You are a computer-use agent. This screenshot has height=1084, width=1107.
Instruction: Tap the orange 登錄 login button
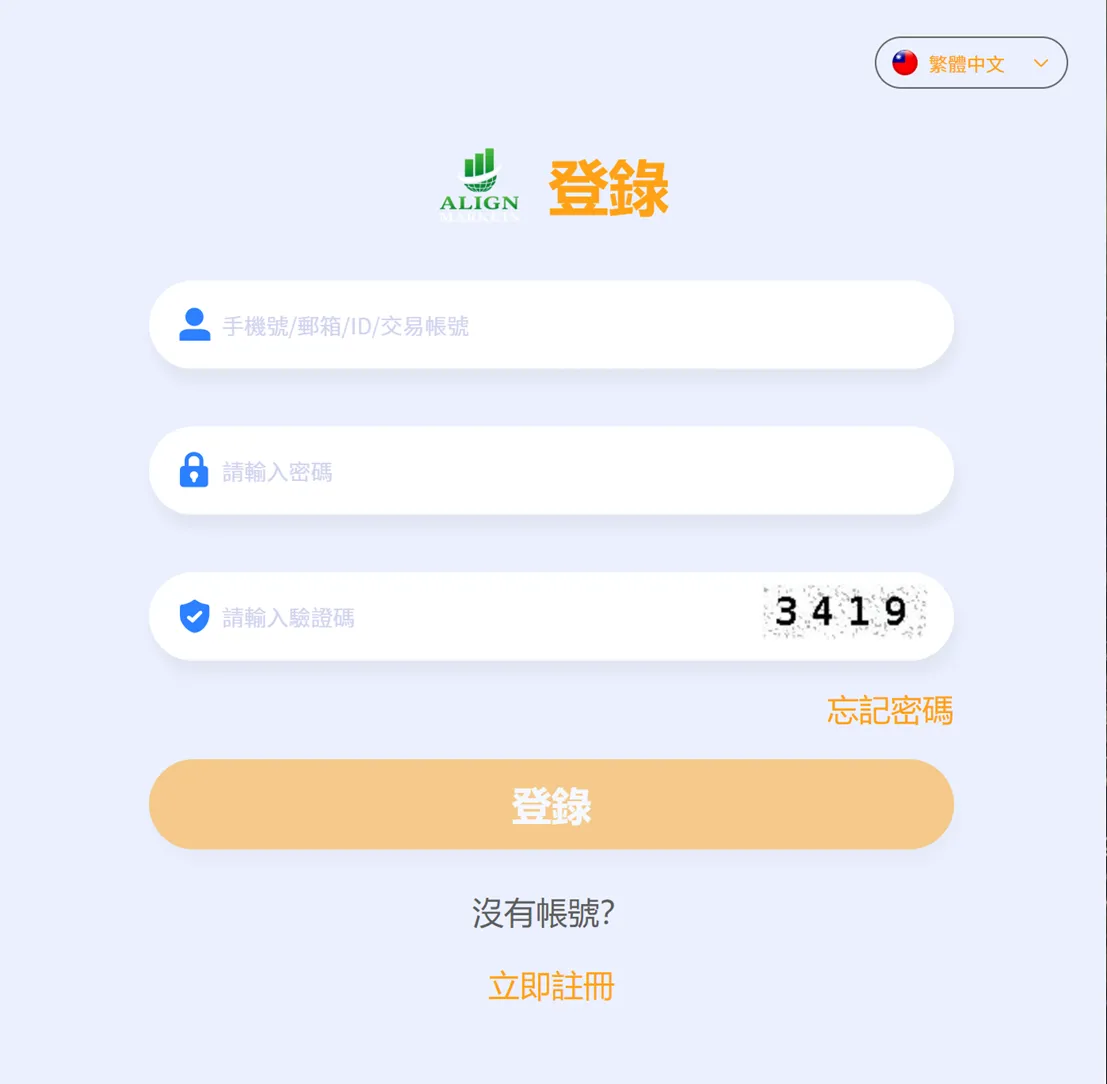(x=551, y=804)
